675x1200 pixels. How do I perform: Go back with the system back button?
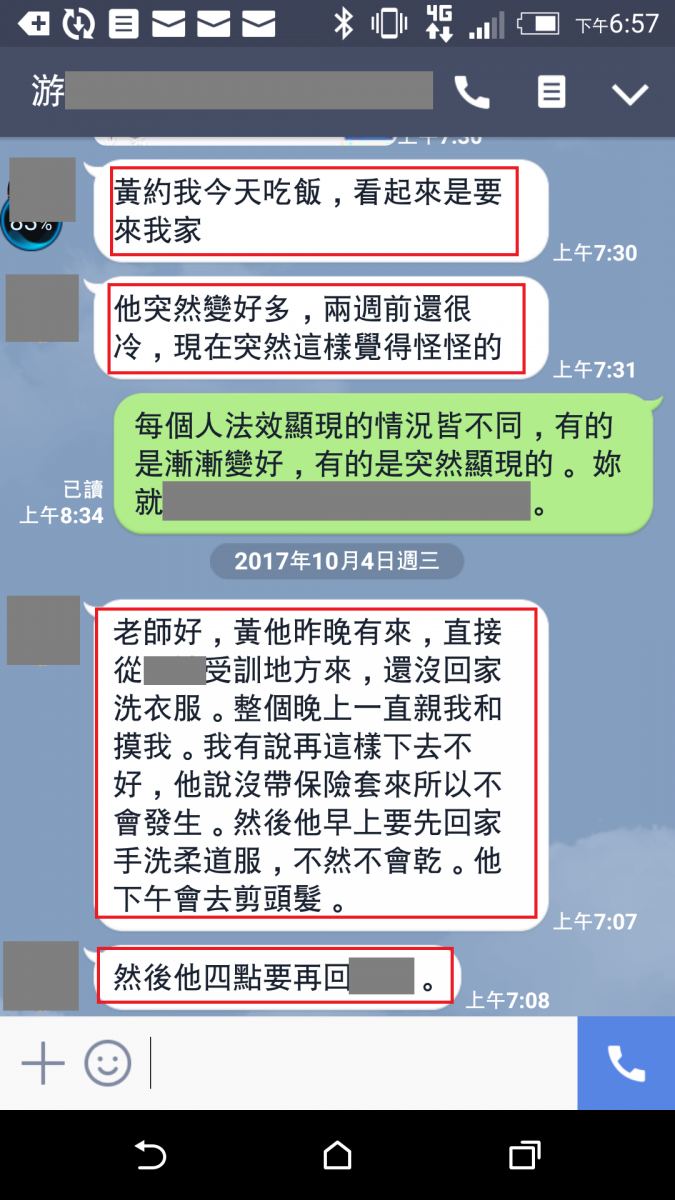tap(150, 1156)
